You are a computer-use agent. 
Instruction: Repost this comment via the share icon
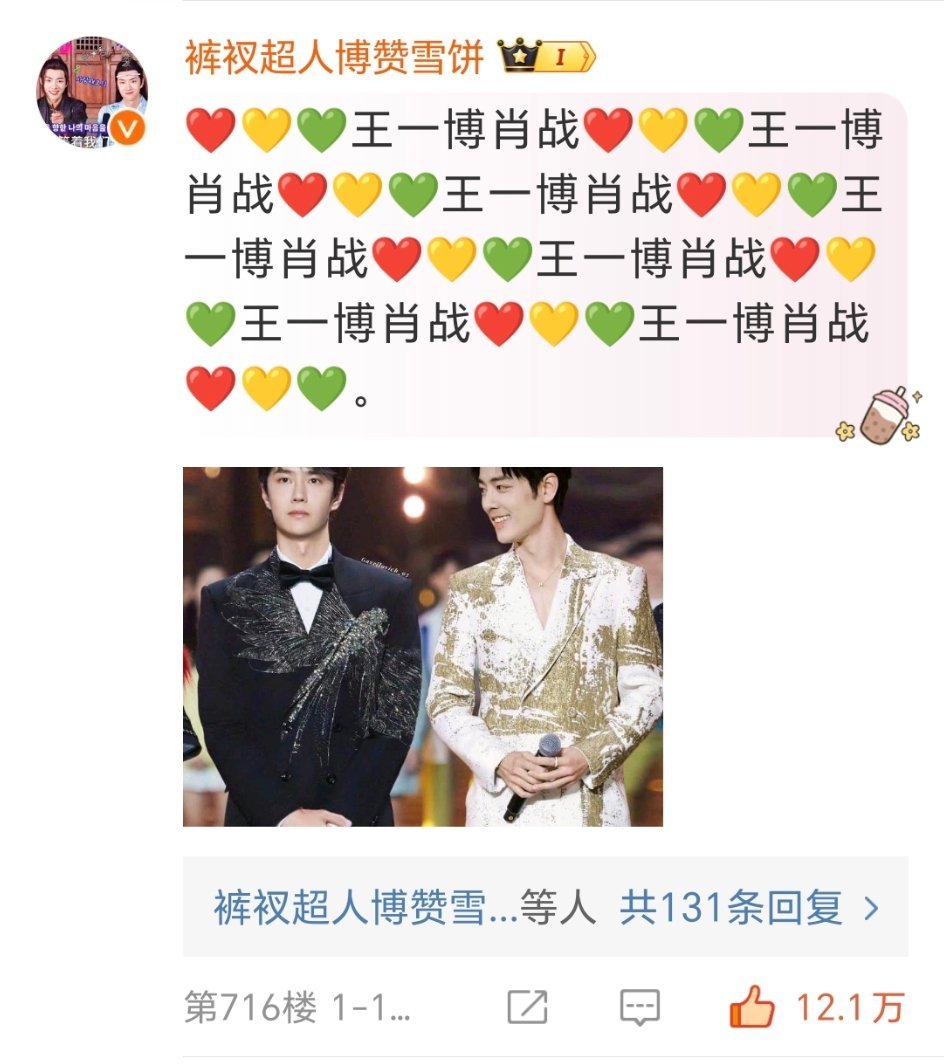pyautogui.click(x=527, y=1007)
